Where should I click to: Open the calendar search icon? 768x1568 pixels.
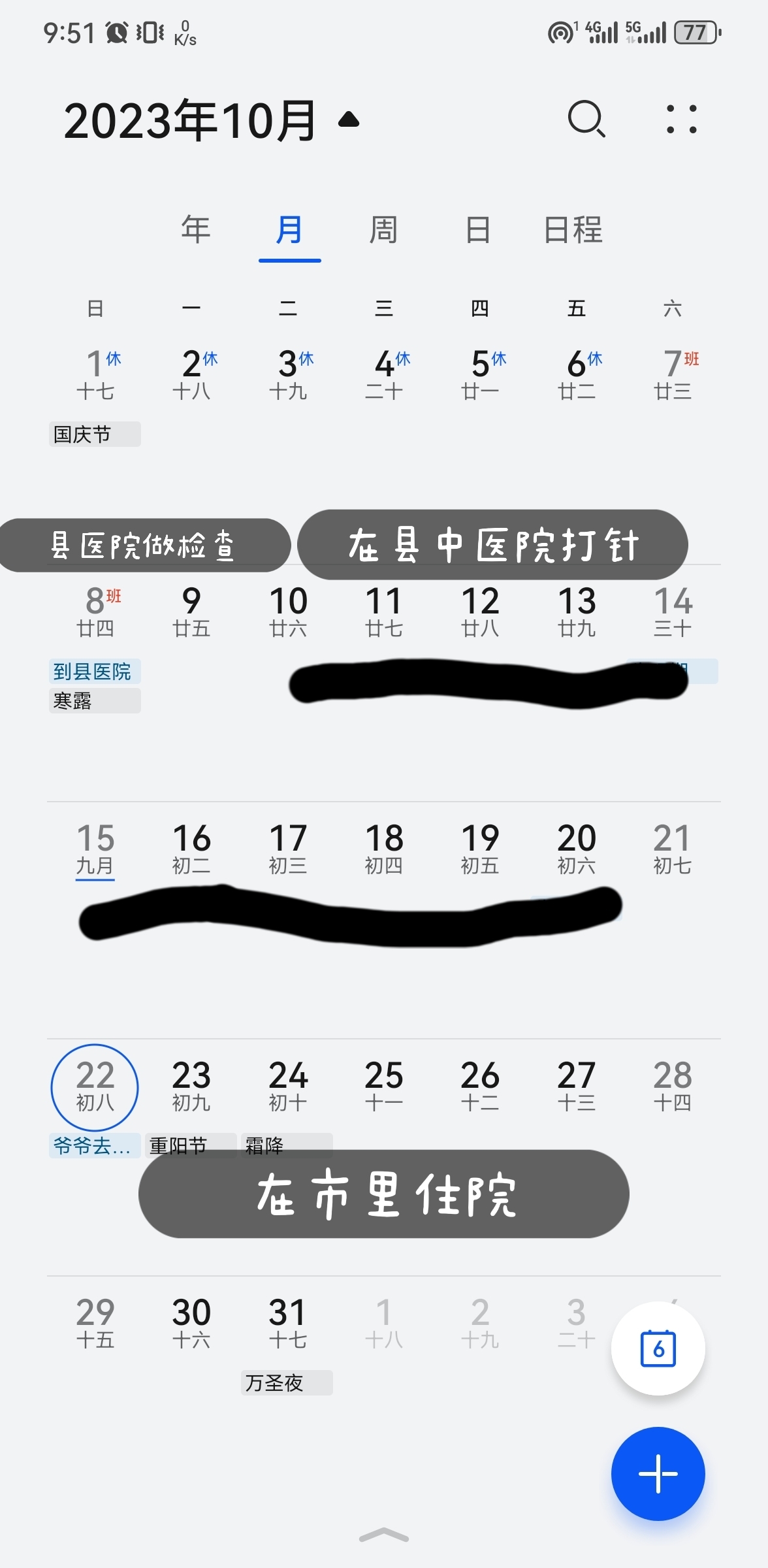tap(586, 119)
